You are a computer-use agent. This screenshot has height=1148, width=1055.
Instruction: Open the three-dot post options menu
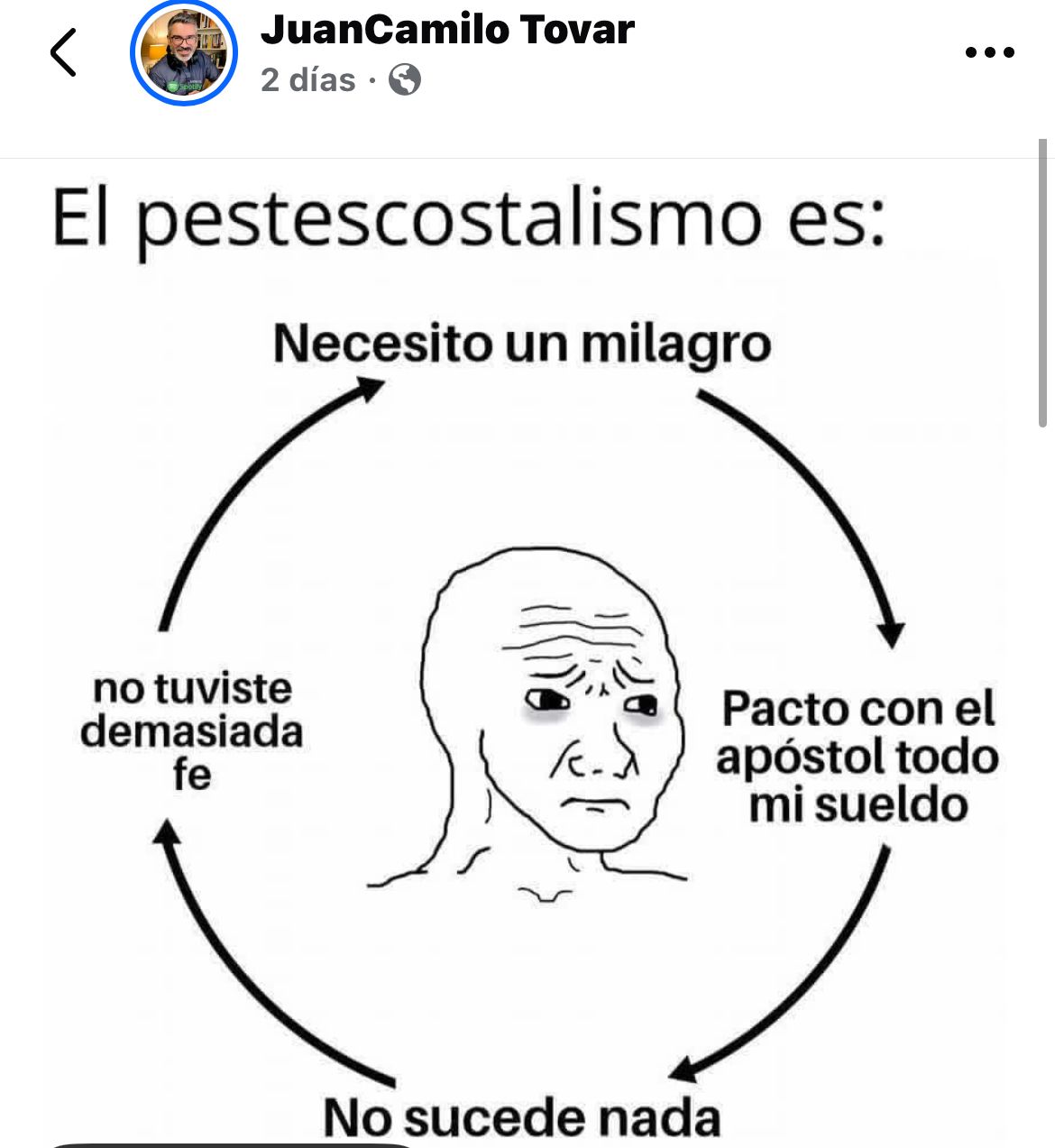(989, 52)
